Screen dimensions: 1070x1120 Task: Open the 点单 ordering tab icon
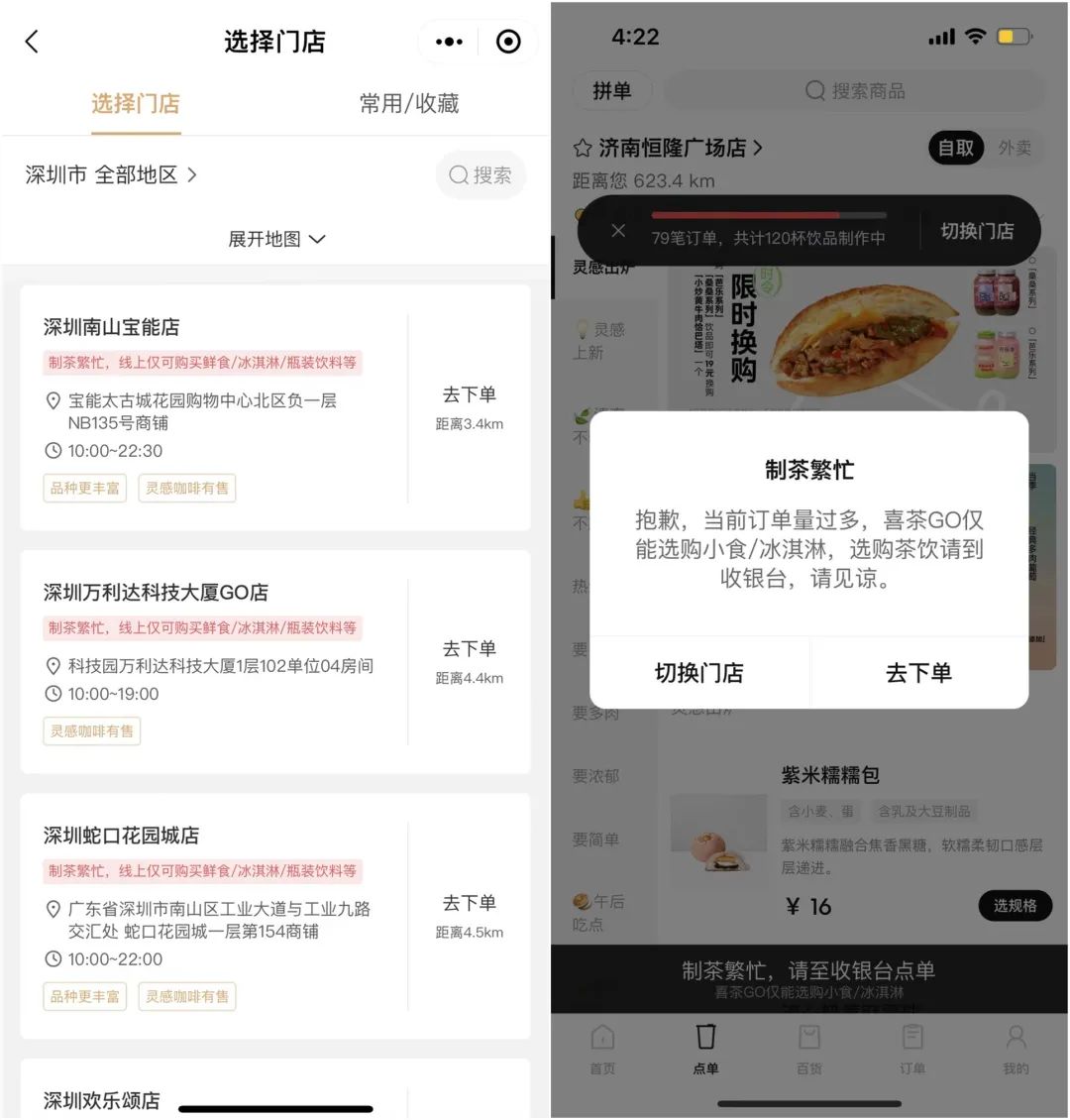(x=704, y=1039)
